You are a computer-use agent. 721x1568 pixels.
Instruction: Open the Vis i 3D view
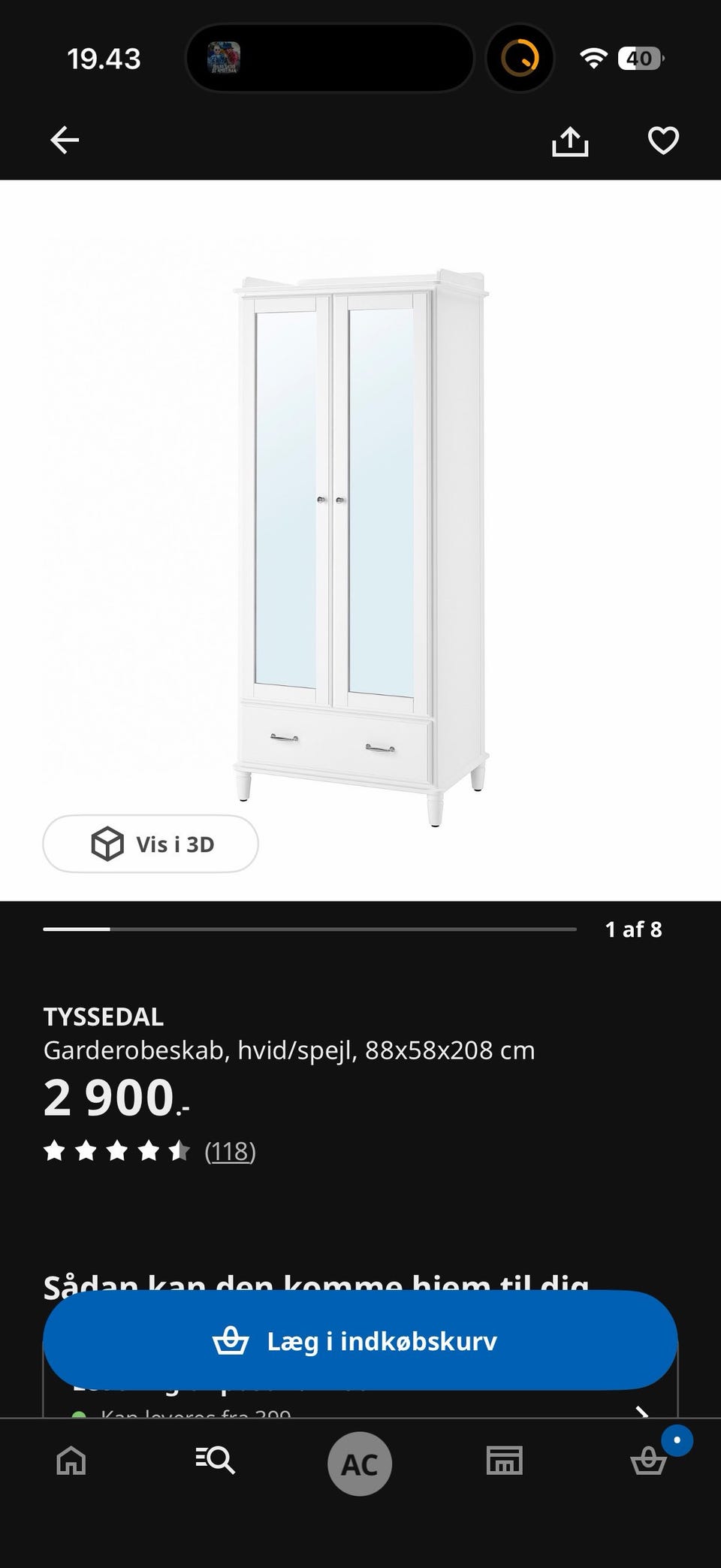click(151, 844)
